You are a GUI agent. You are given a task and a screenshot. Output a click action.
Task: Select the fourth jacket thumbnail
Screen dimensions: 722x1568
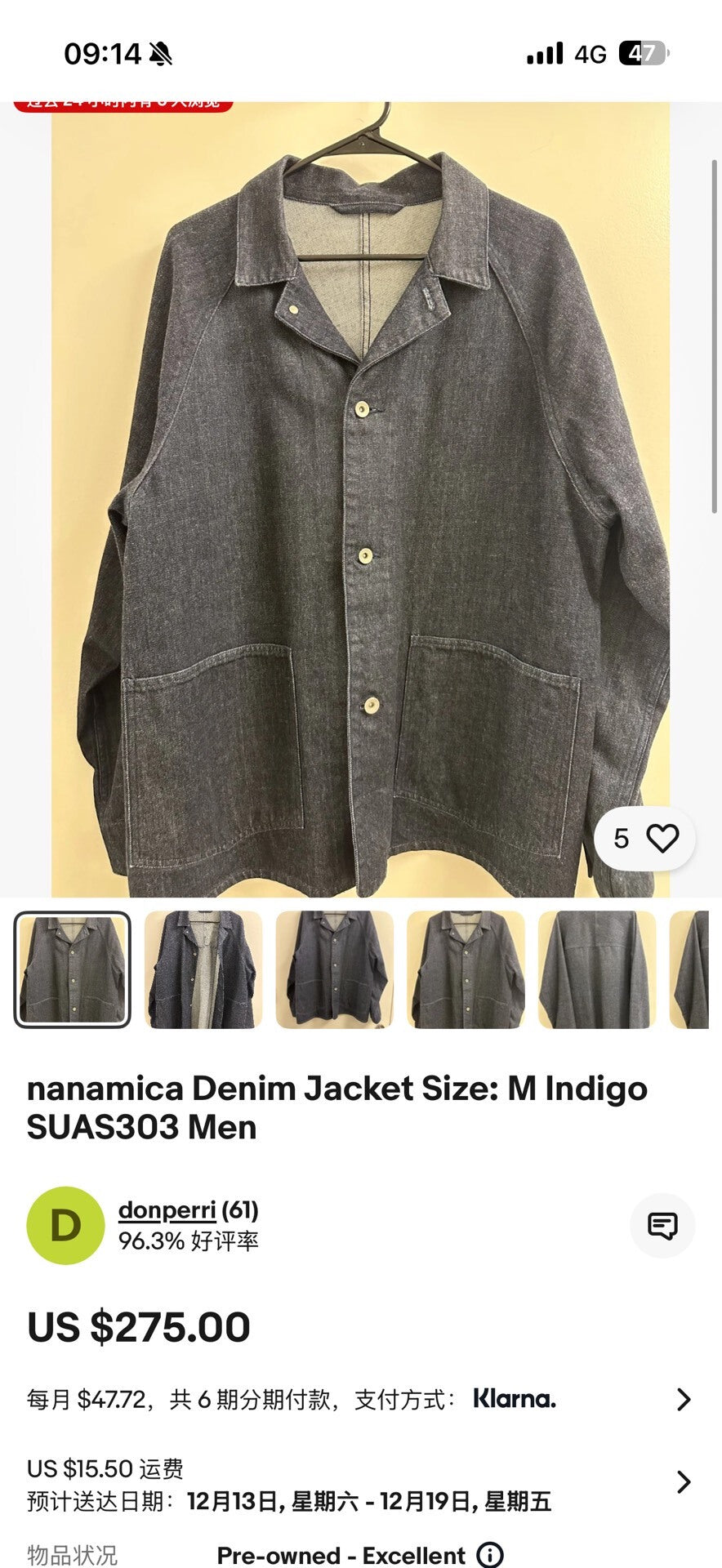[466, 969]
